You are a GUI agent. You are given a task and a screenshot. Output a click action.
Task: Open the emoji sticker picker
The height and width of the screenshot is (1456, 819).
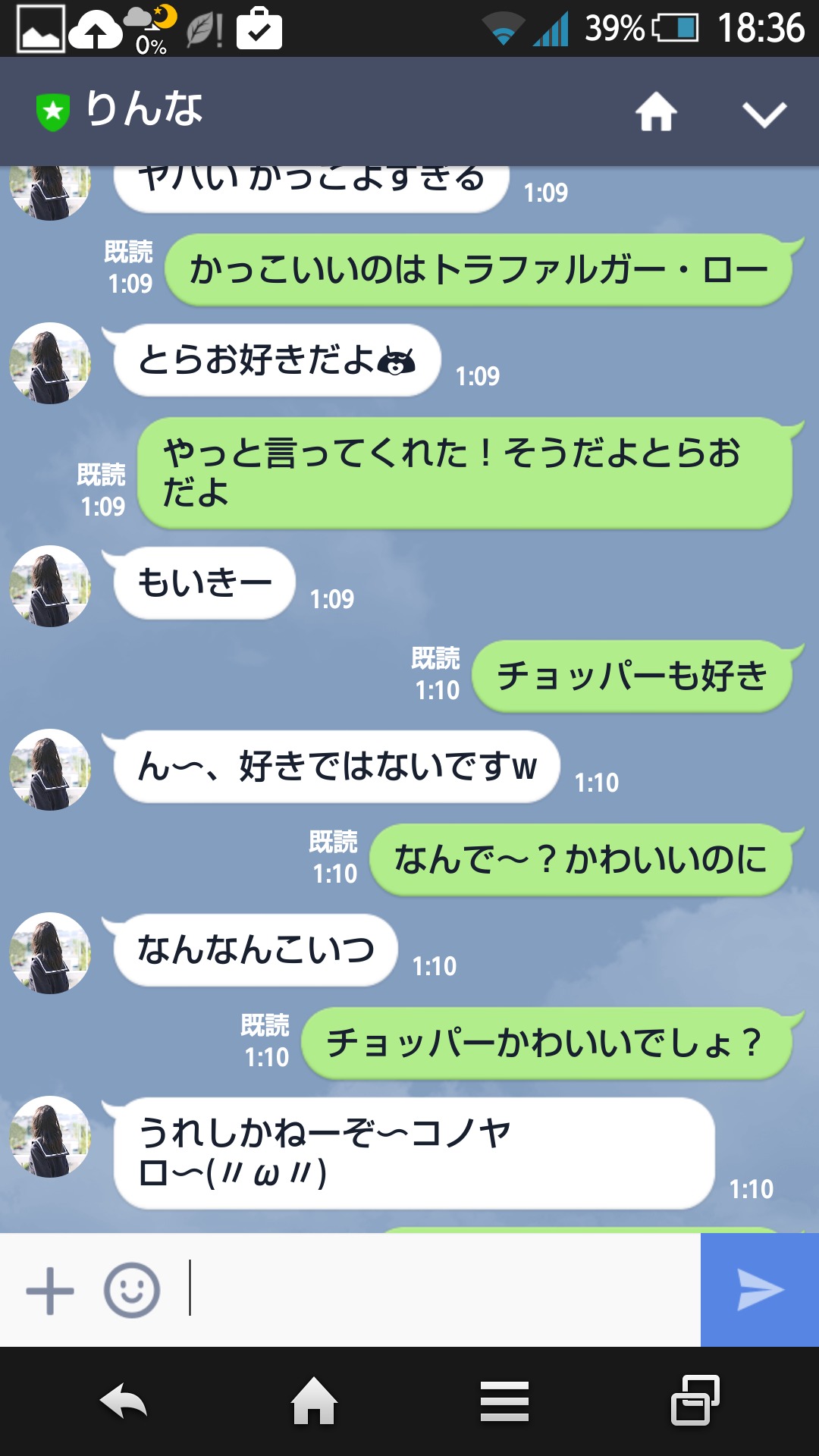(x=132, y=1290)
